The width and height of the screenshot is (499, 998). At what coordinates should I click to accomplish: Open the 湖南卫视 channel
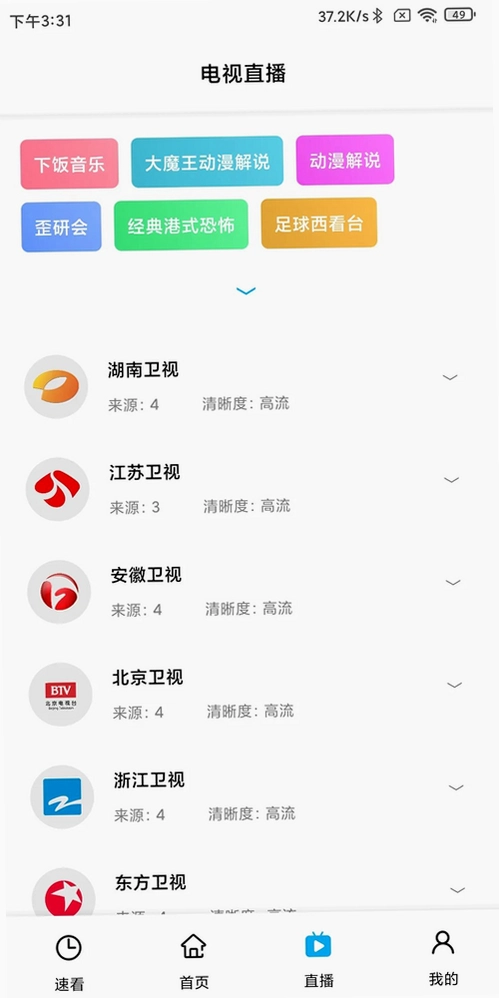coord(242,386)
